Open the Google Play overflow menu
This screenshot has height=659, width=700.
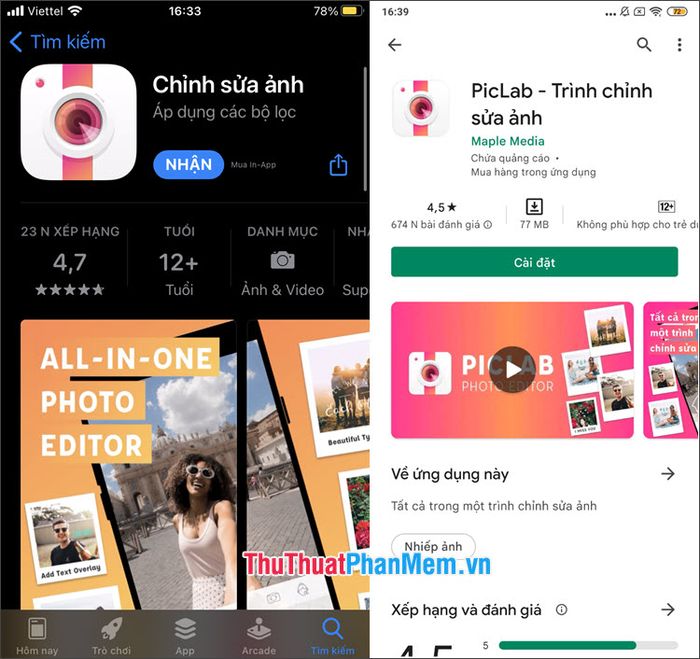(679, 45)
